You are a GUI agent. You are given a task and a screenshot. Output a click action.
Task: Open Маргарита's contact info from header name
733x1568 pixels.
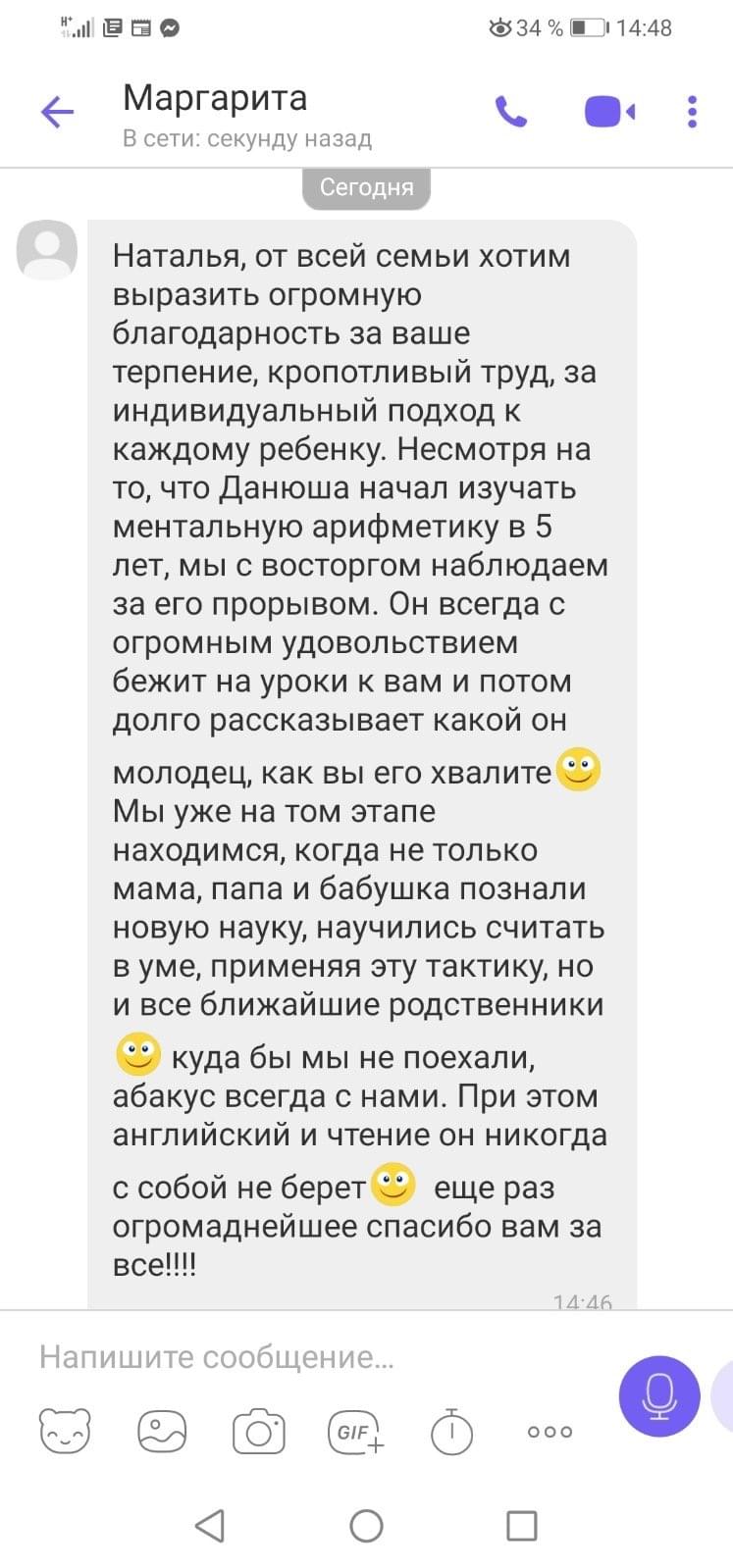click(x=215, y=98)
